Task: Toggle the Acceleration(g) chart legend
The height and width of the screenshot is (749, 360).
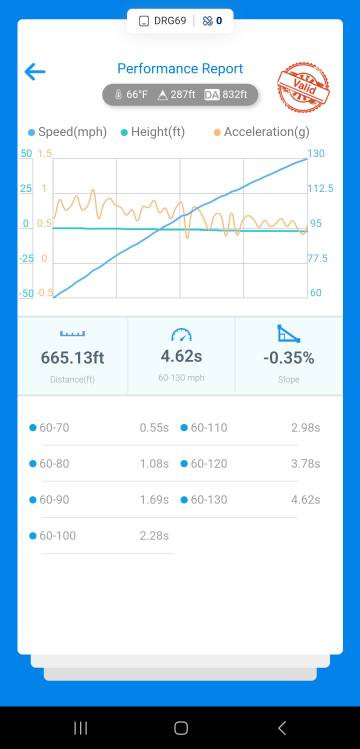Action: 262,132
